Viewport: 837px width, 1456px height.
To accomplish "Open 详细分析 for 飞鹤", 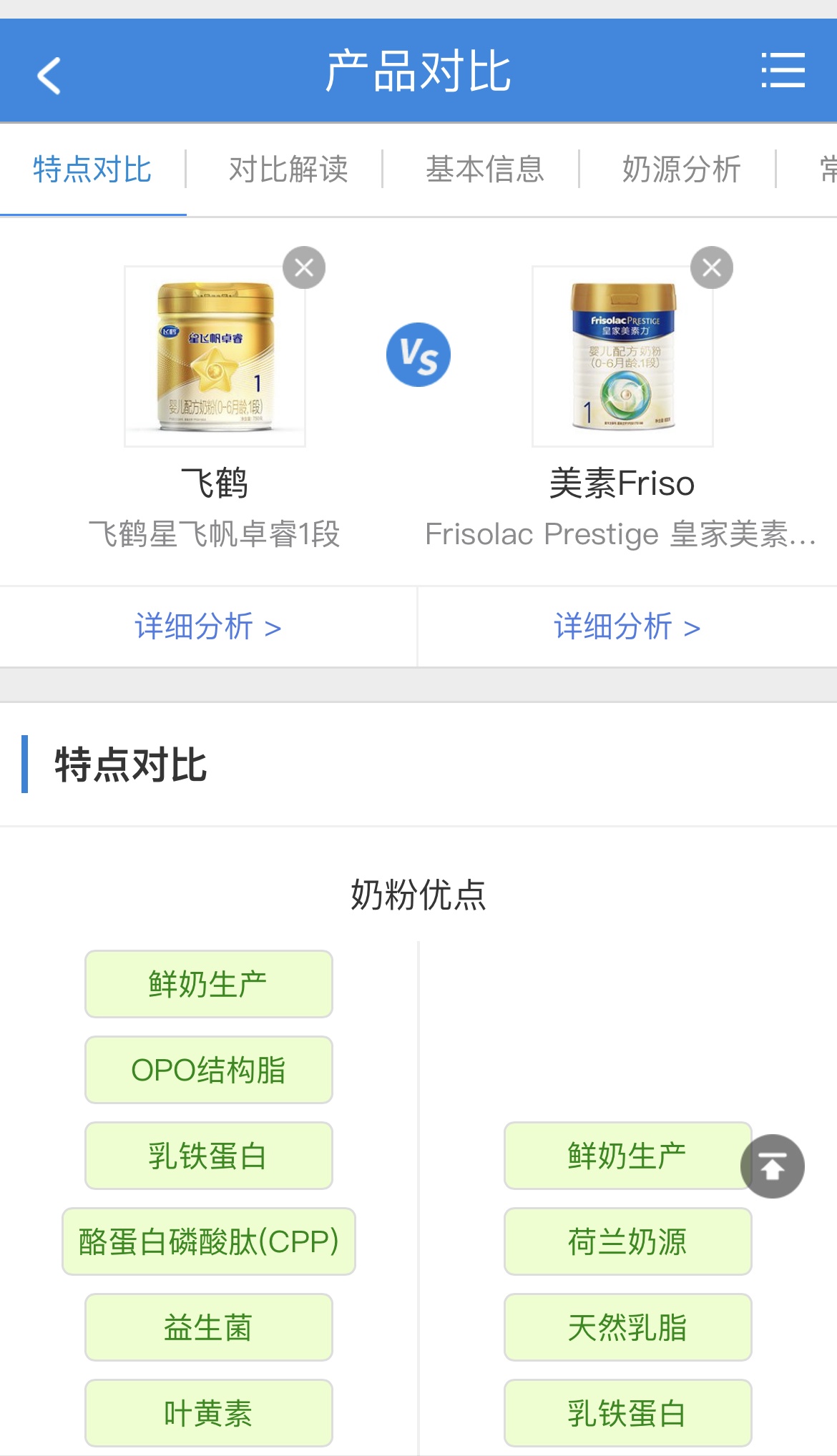I will click(207, 626).
